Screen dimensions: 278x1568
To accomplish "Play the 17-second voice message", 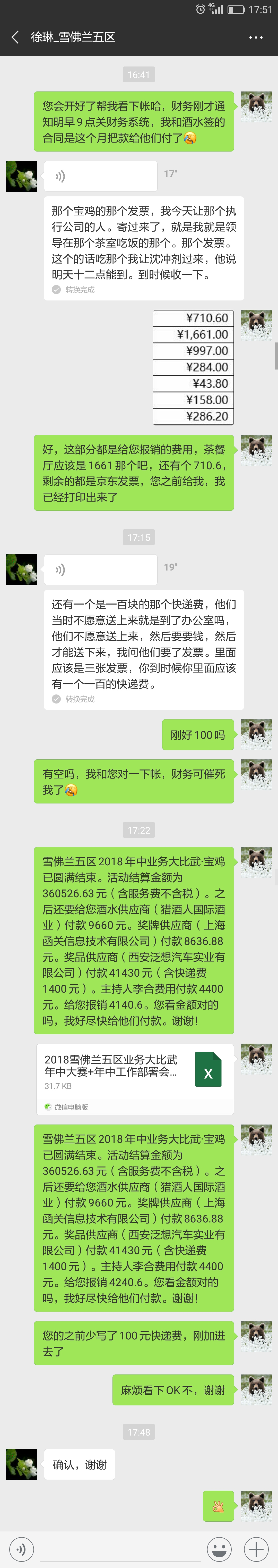I will click(x=100, y=177).
